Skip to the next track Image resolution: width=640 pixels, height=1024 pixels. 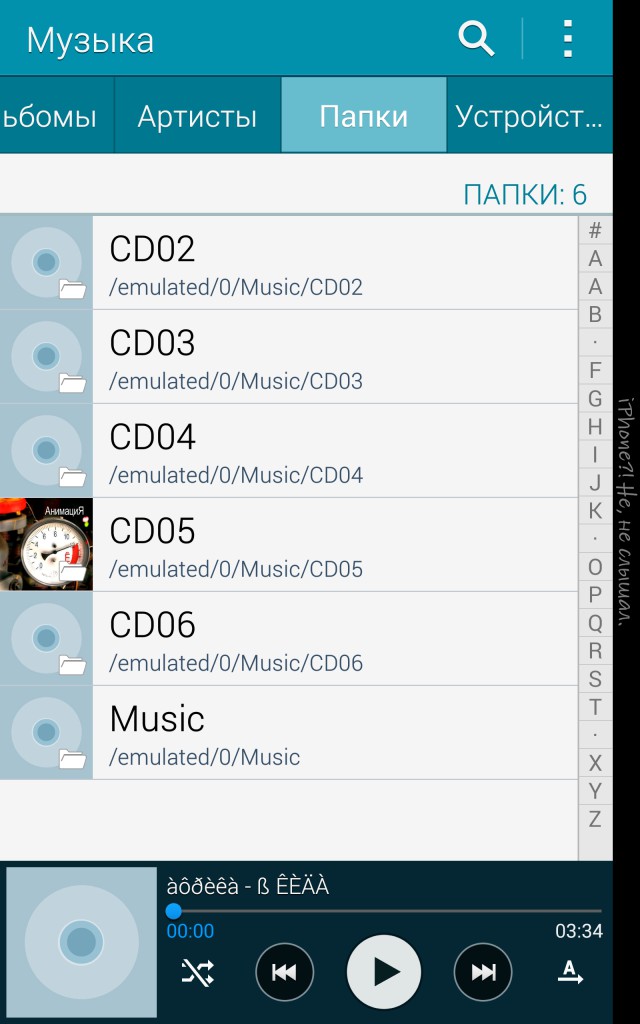tap(483, 972)
